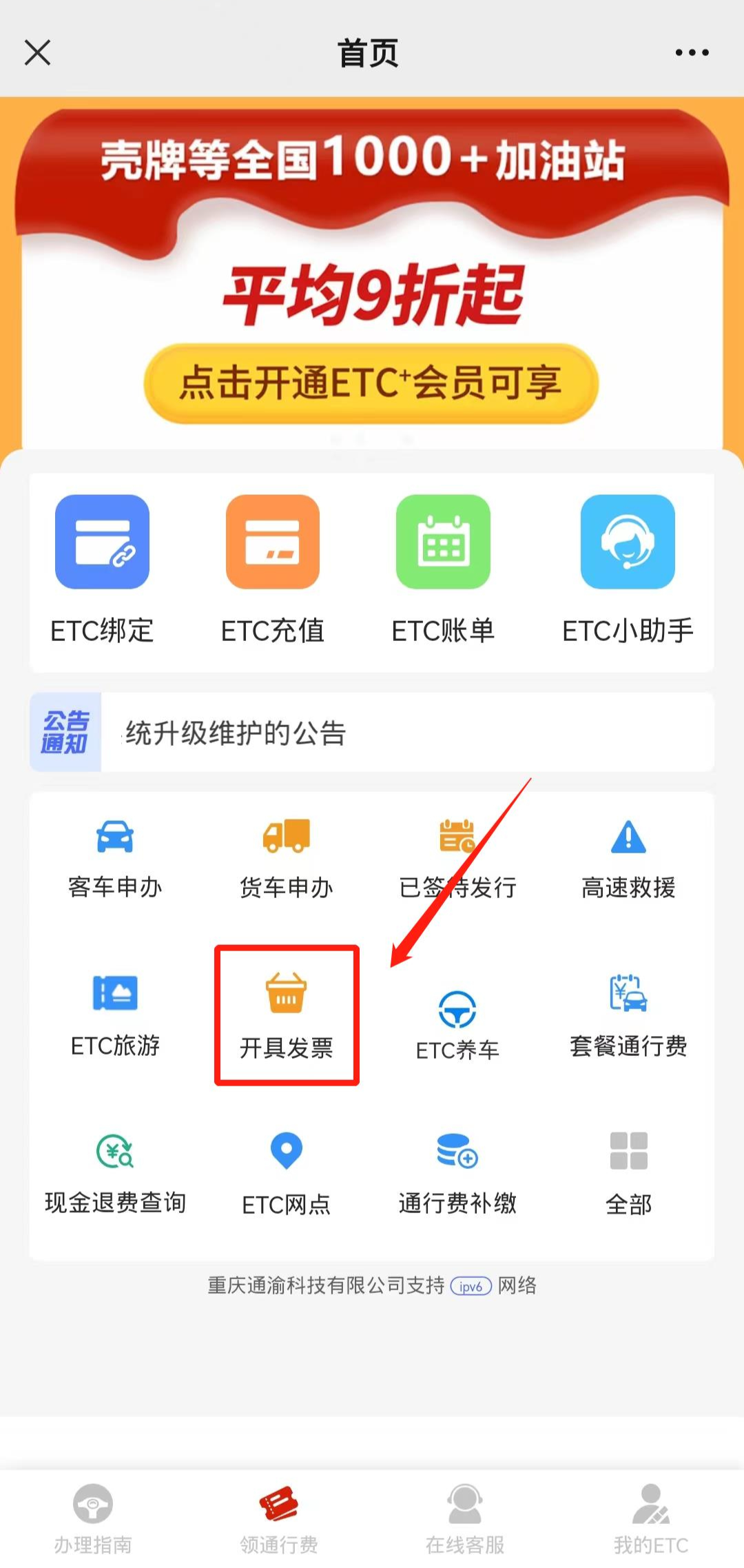Call 高速救援 highway rescue
Image resolution: width=744 pixels, height=1568 pixels.
click(628, 858)
